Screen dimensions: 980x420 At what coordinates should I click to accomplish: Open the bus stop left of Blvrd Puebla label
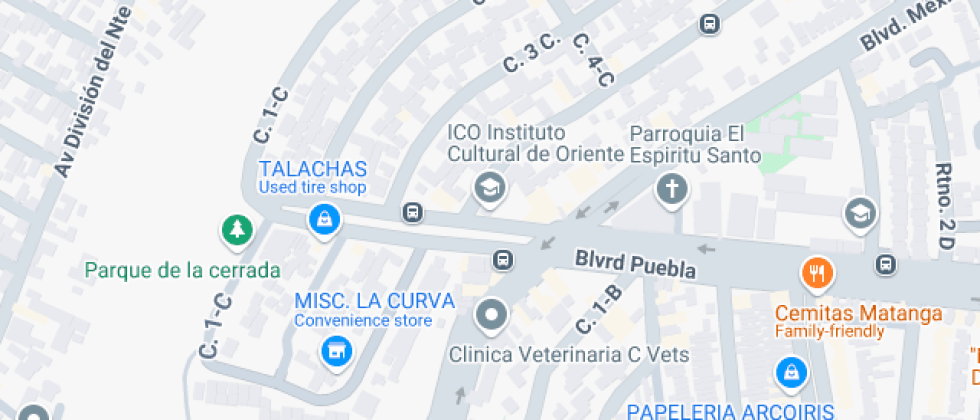pyautogui.click(x=503, y=261)
